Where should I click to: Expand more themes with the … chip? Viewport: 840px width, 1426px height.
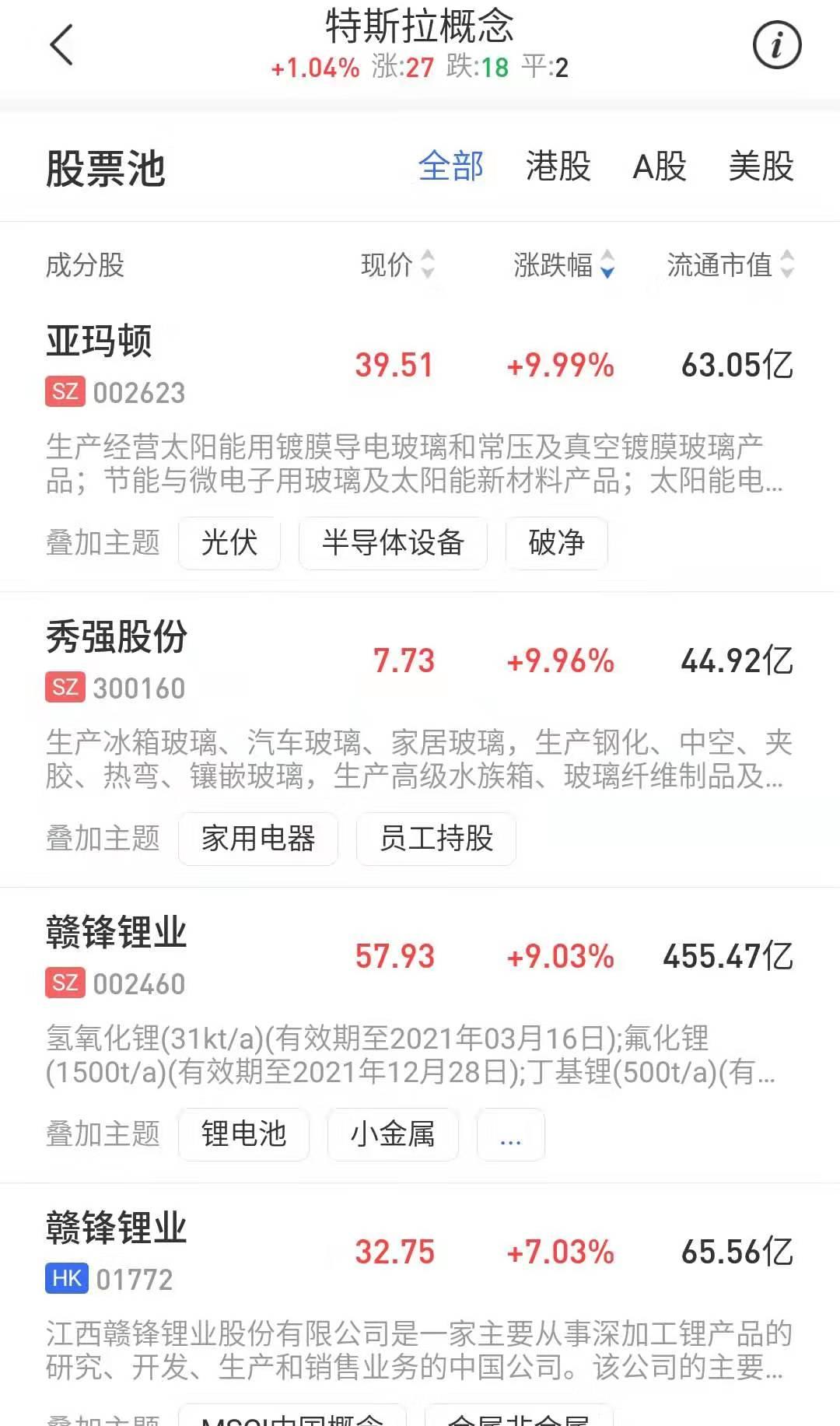pyautogui.click(x=510, y=1134)
